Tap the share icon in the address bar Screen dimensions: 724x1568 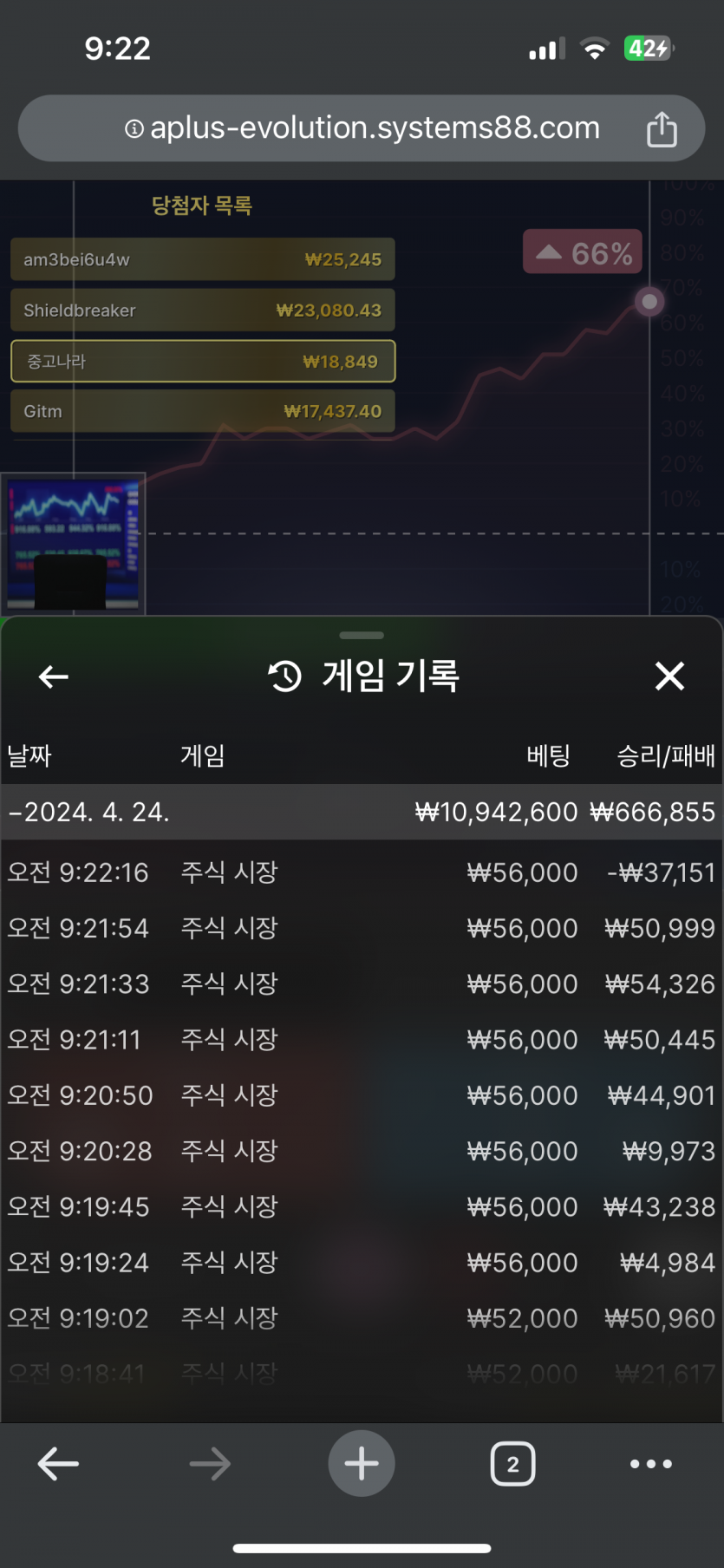click(662, 129)
